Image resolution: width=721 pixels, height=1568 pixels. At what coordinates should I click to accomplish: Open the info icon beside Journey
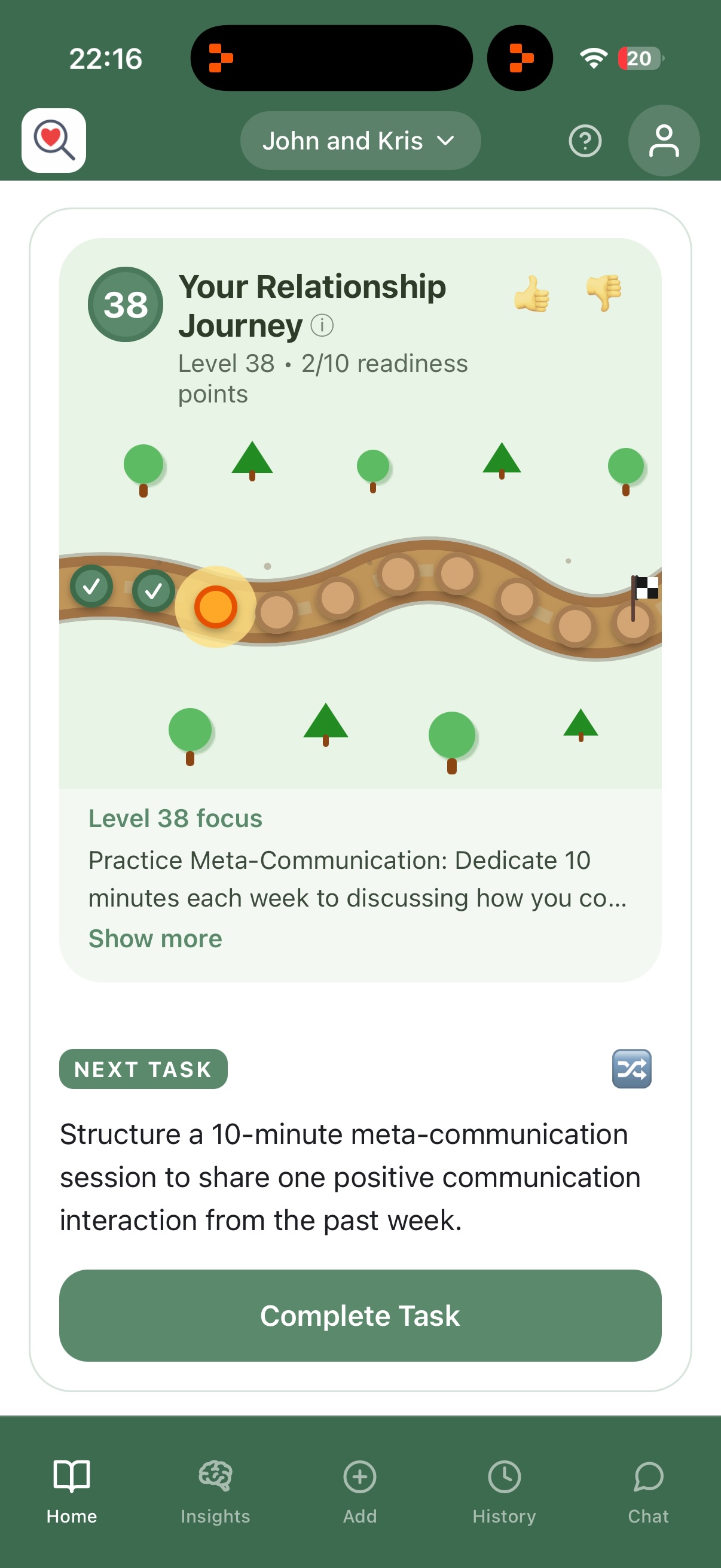click(x=322, y=325)
